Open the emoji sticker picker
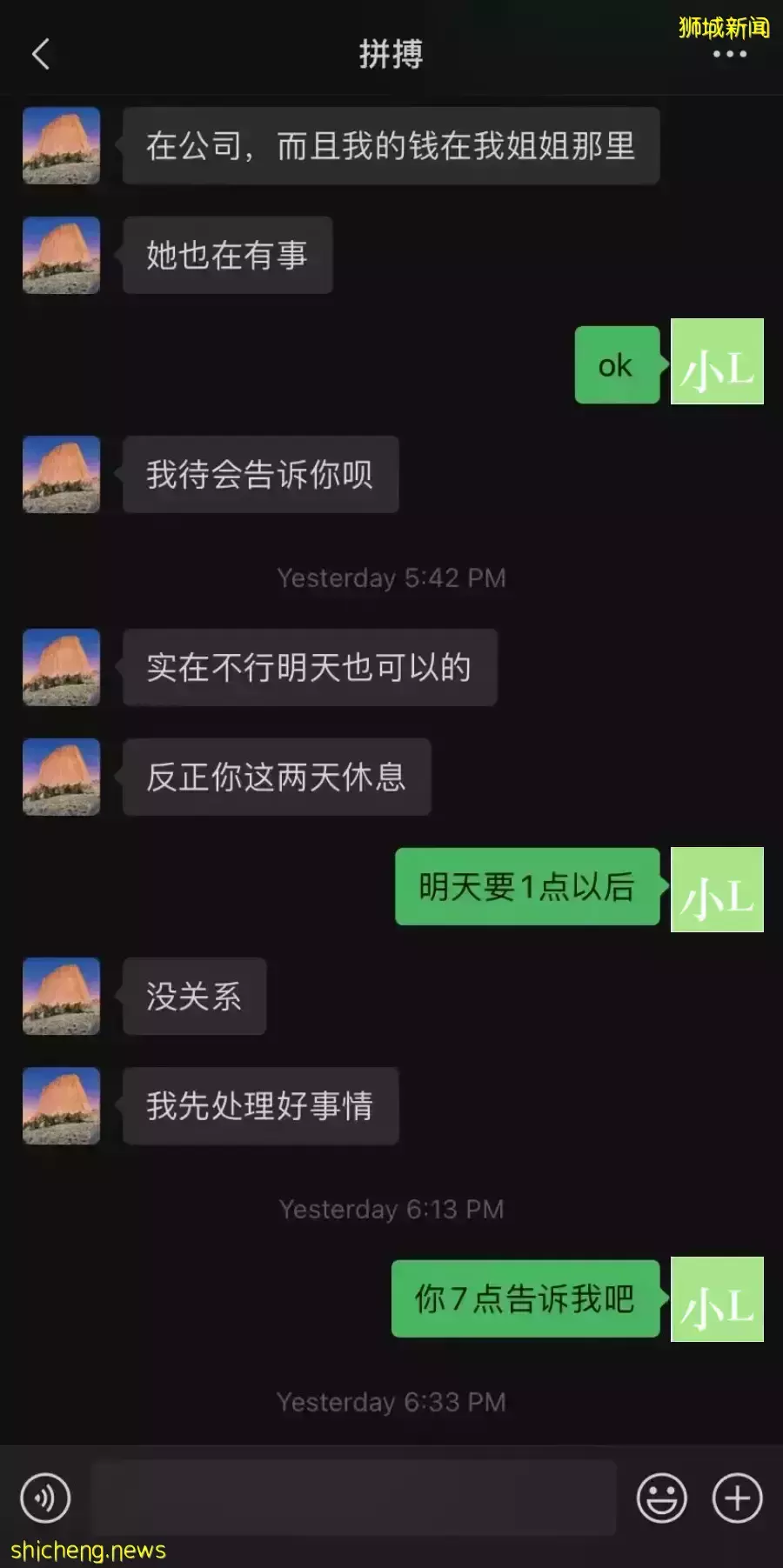 pos(661,1498)
